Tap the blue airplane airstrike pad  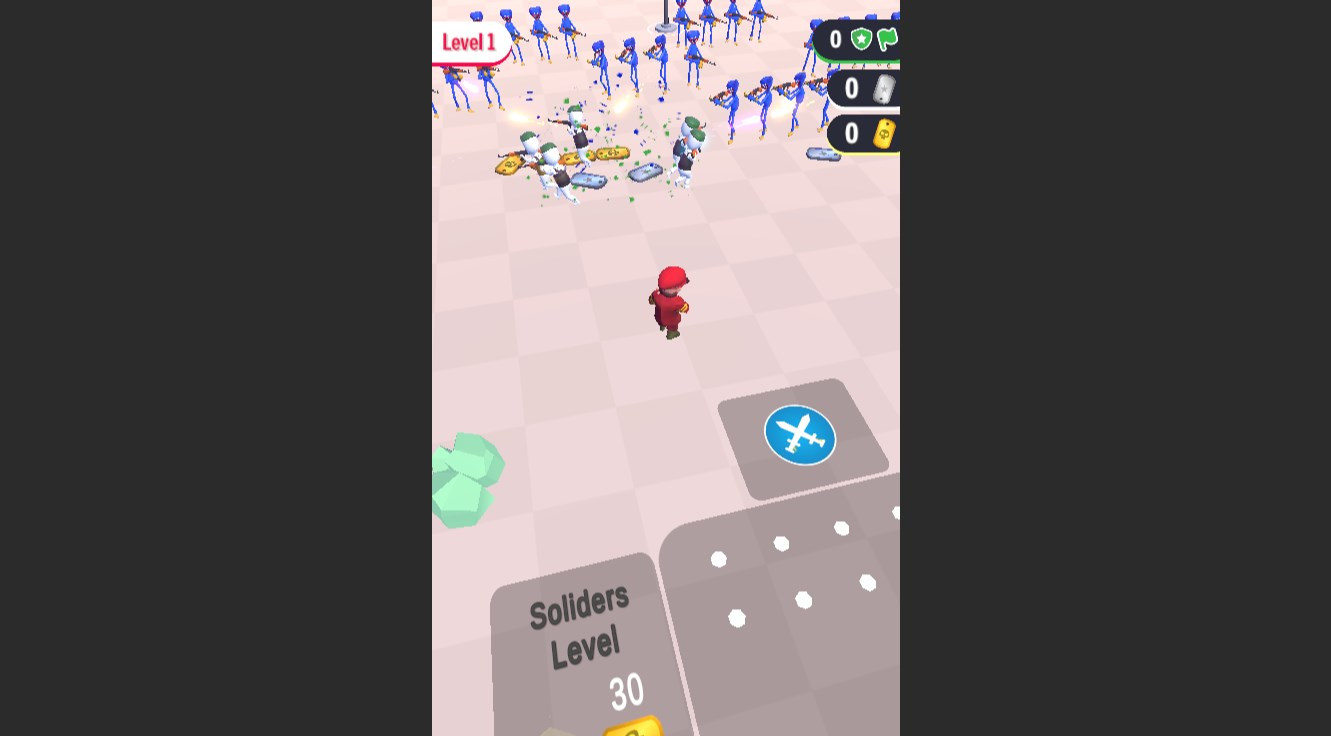click(x=800, y=435)
